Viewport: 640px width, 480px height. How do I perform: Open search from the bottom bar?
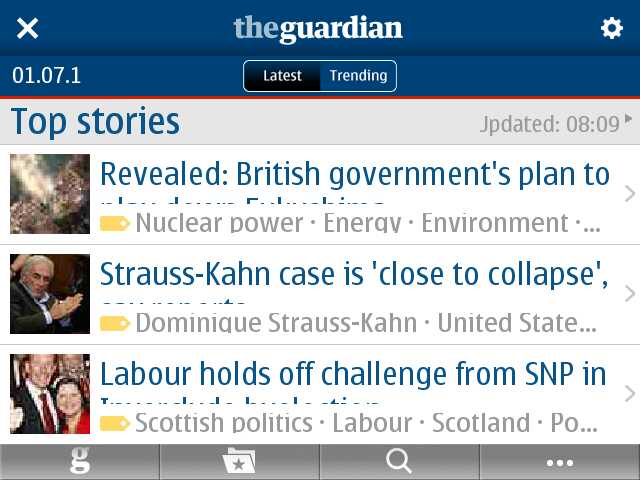pos(399,461)
